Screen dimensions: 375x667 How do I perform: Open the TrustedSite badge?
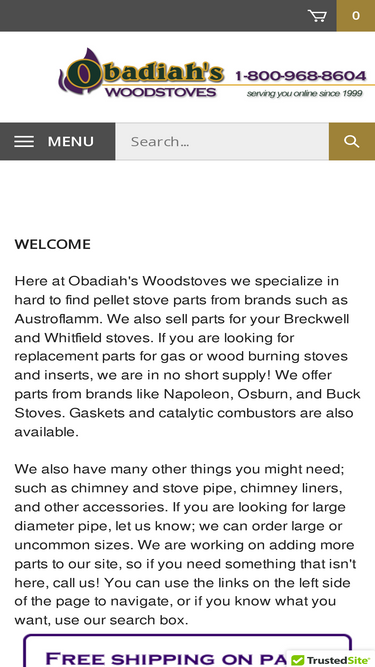click(330, 659)
